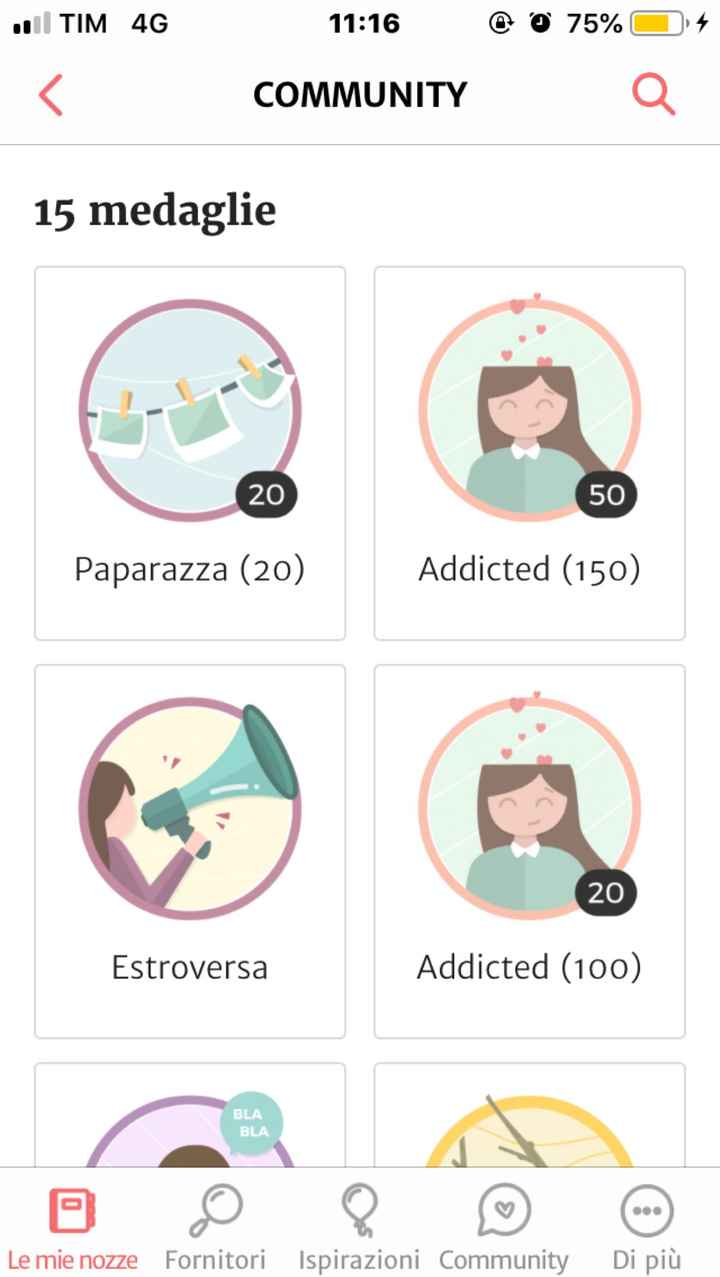Viewport: 720px width, 1277px height.
Task: Open the Addicted (100) medal card
Action: [x=529, y=851]
